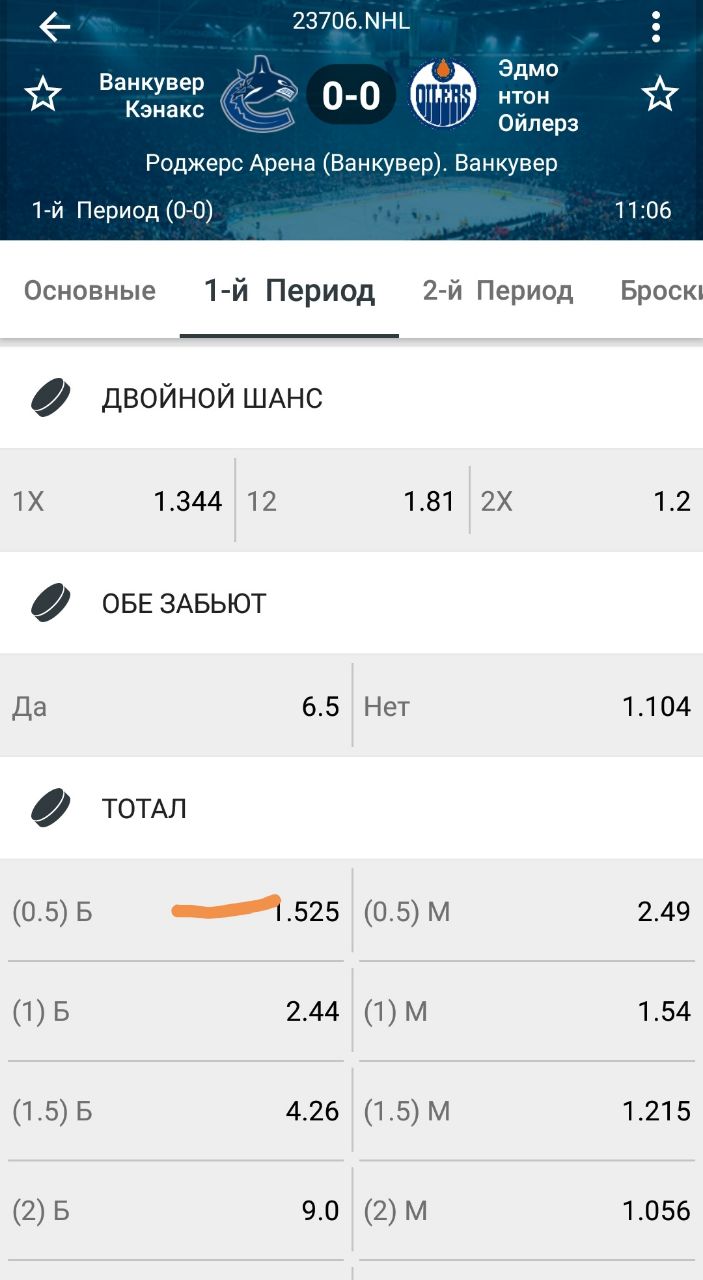This screenshot has height=1280, width=703.
Task: Open the Броски tab
Action: (660, 291)
